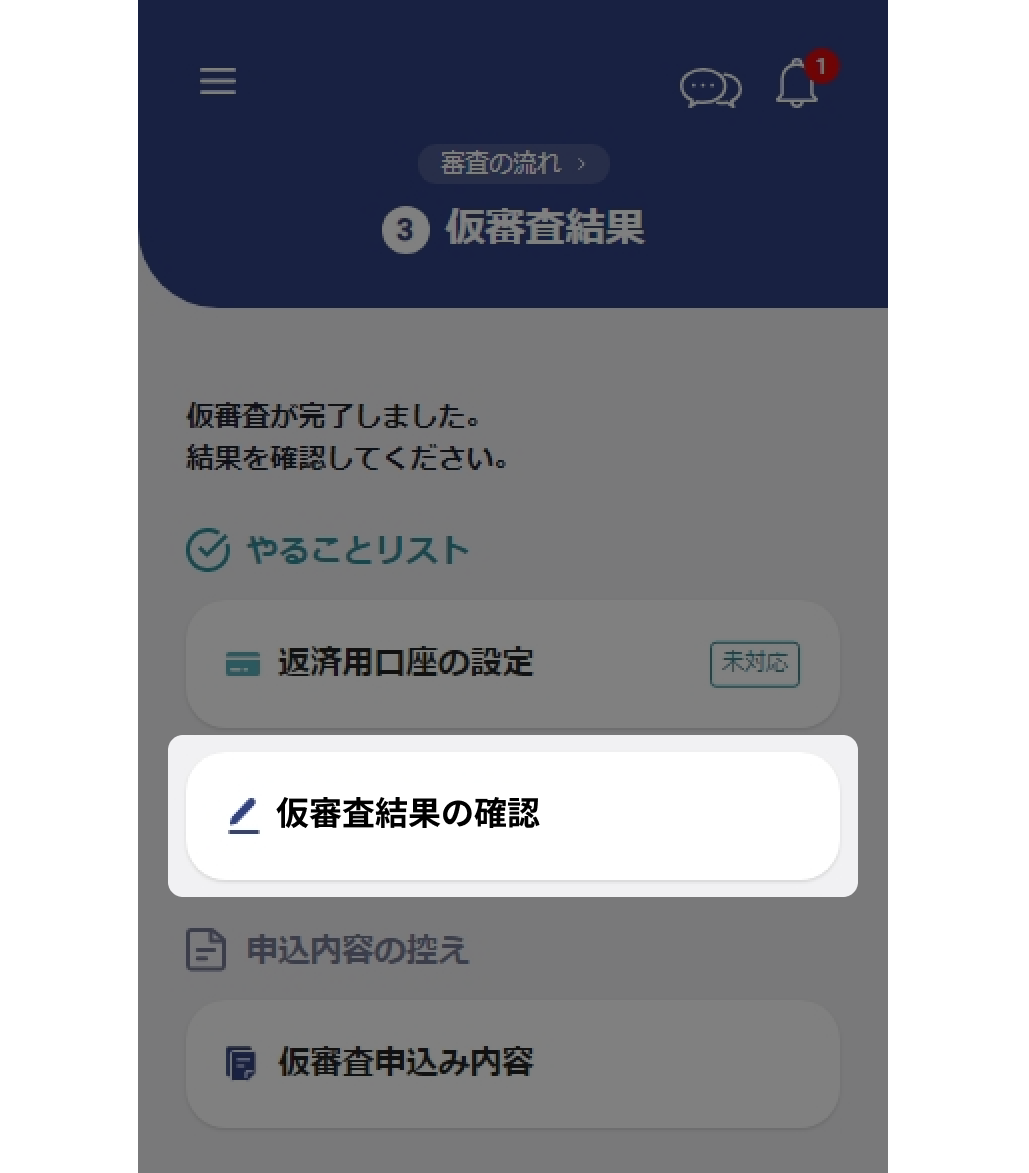The height and width of the screenshot is (1173, 1029).
Task: Open the notifications bell
Action: (797, 85)
